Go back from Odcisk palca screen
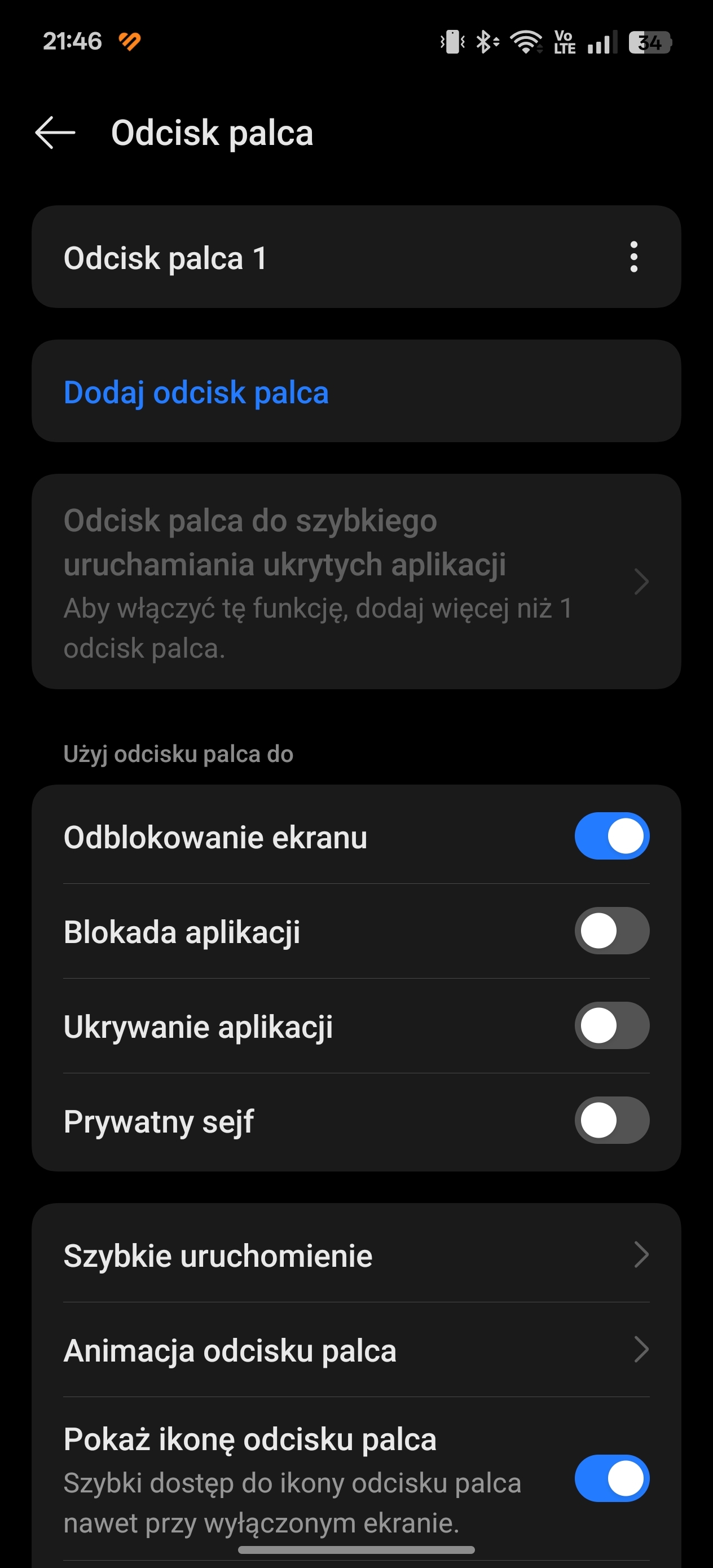 tap(55, 133)
